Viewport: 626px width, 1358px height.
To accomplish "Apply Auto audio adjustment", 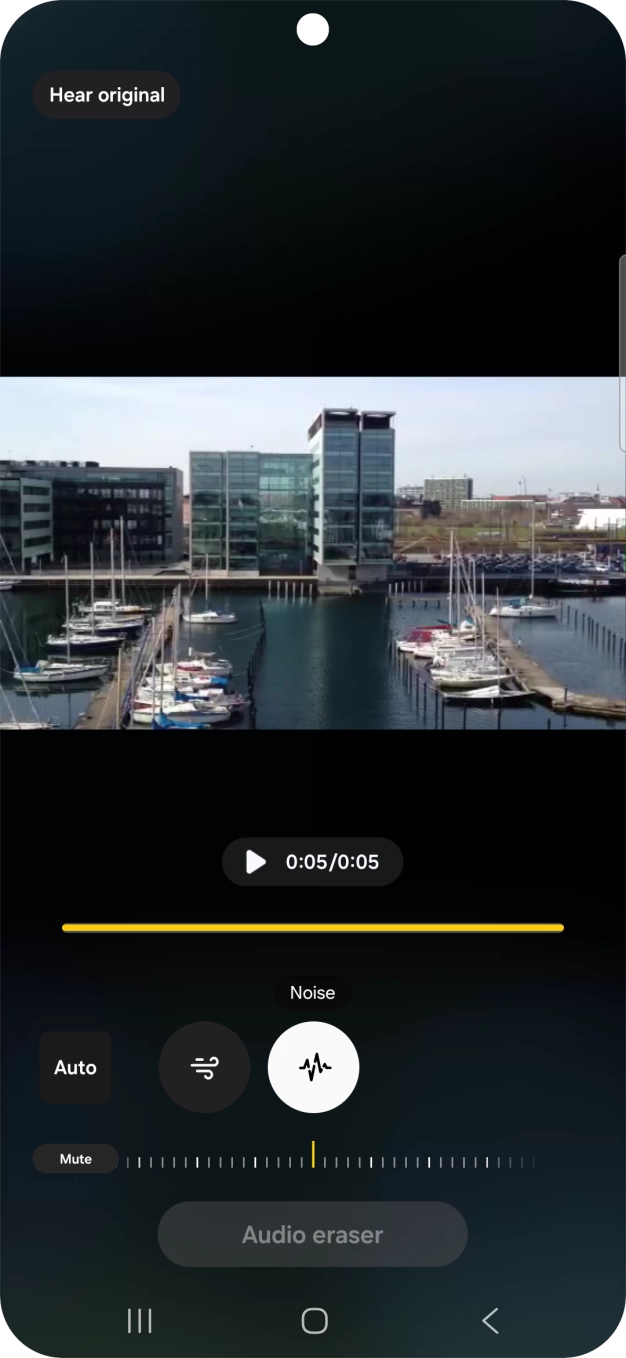I will click(x=75, y=1067).
